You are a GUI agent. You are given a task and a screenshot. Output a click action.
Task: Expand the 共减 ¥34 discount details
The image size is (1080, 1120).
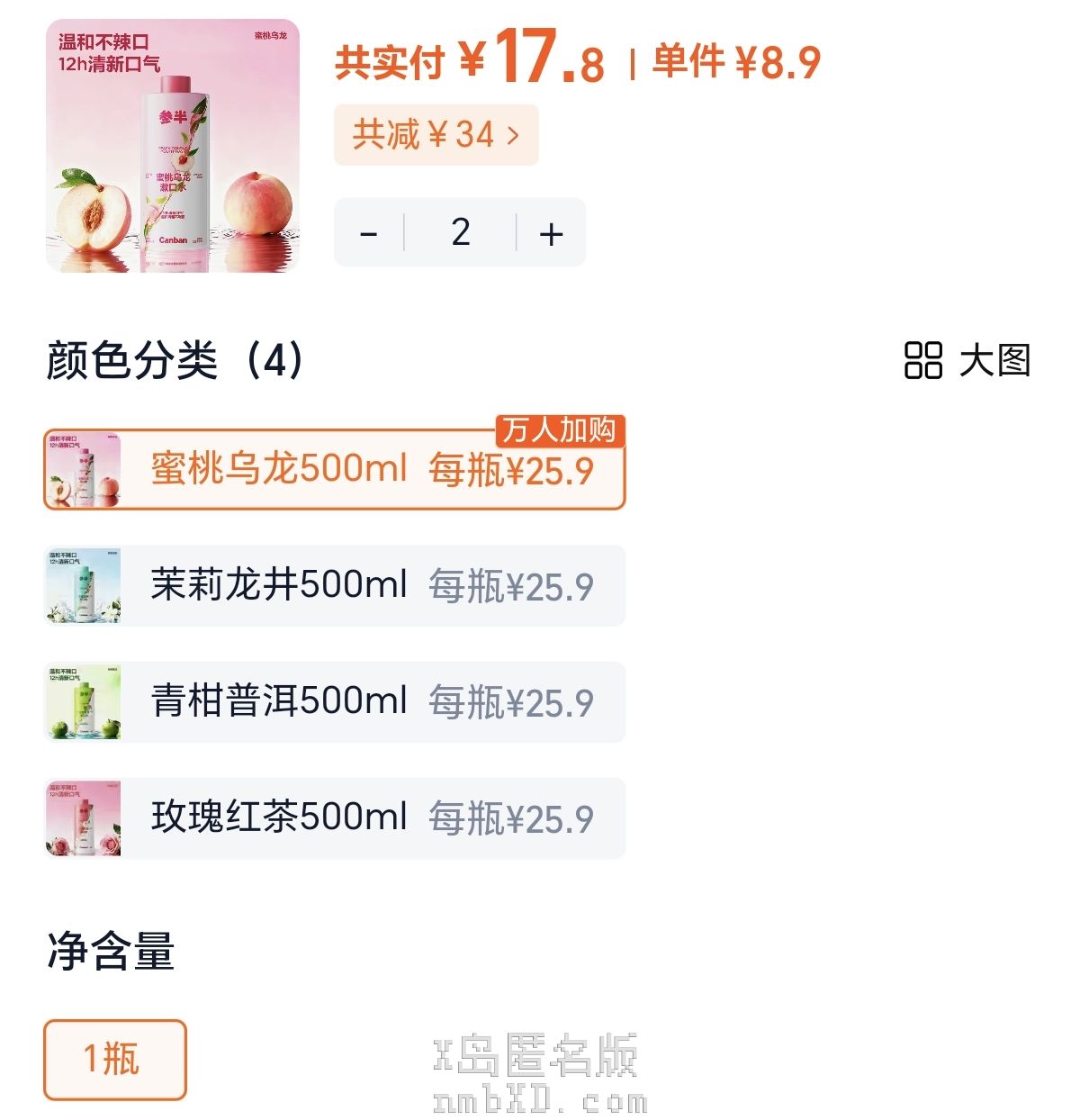point(436,135)
